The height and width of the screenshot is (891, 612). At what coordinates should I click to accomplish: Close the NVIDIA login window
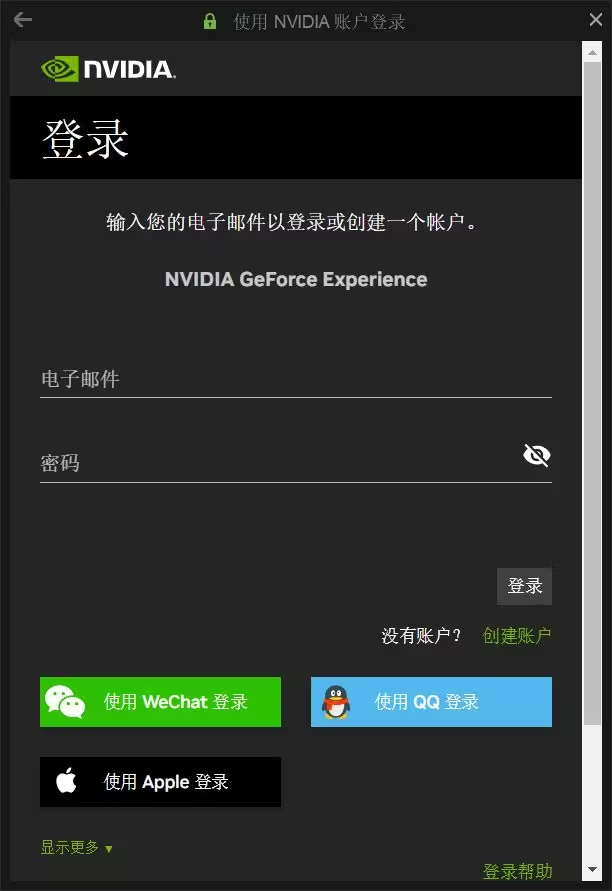[x=595, y=20]
